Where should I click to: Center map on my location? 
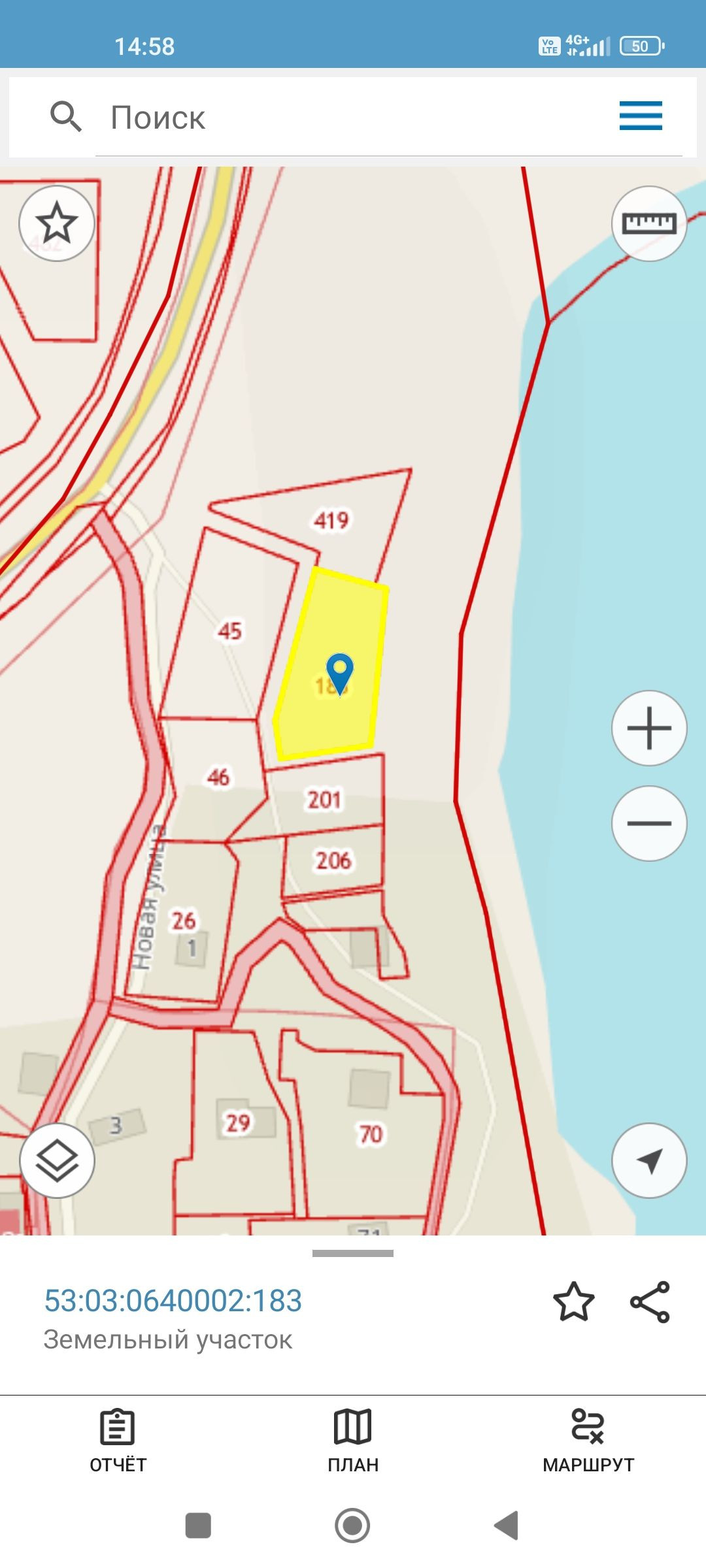(648, 1161)
